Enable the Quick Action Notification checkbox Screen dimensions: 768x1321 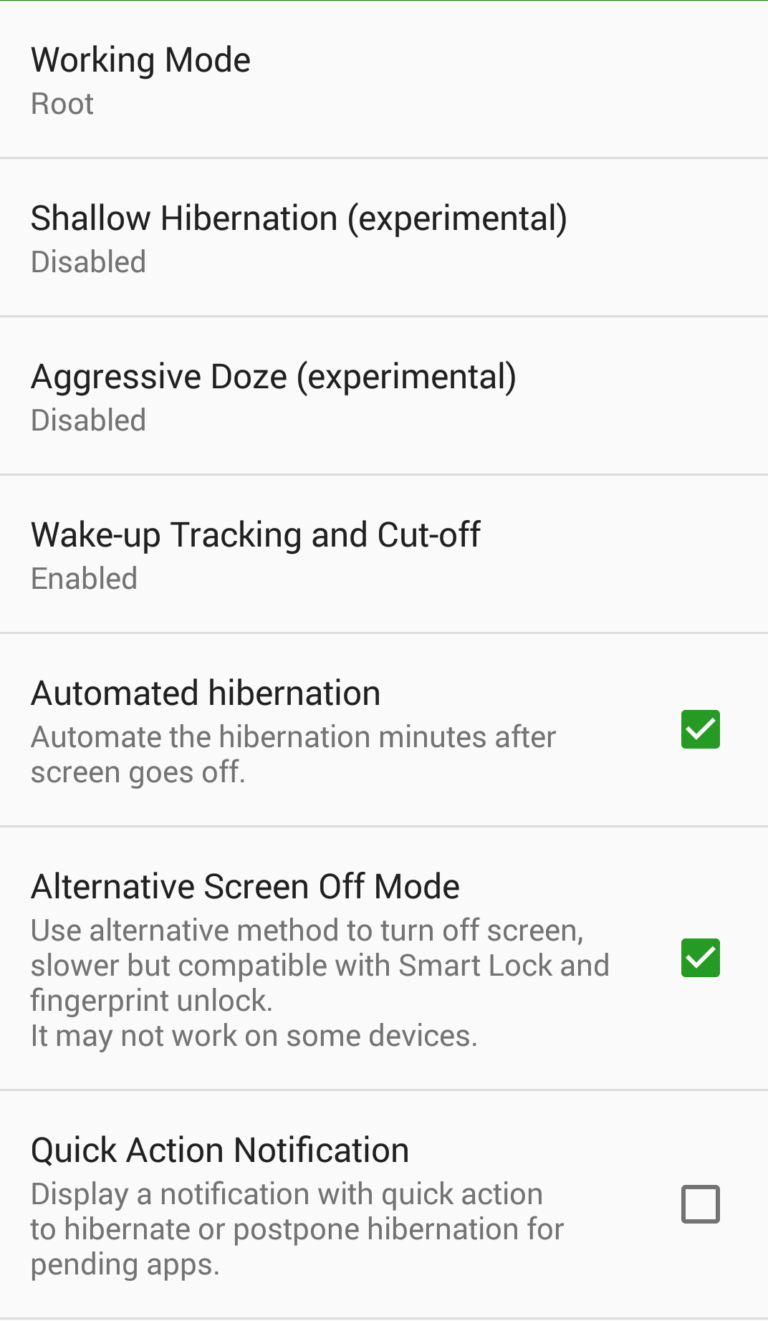click(x=700, y=1204)
